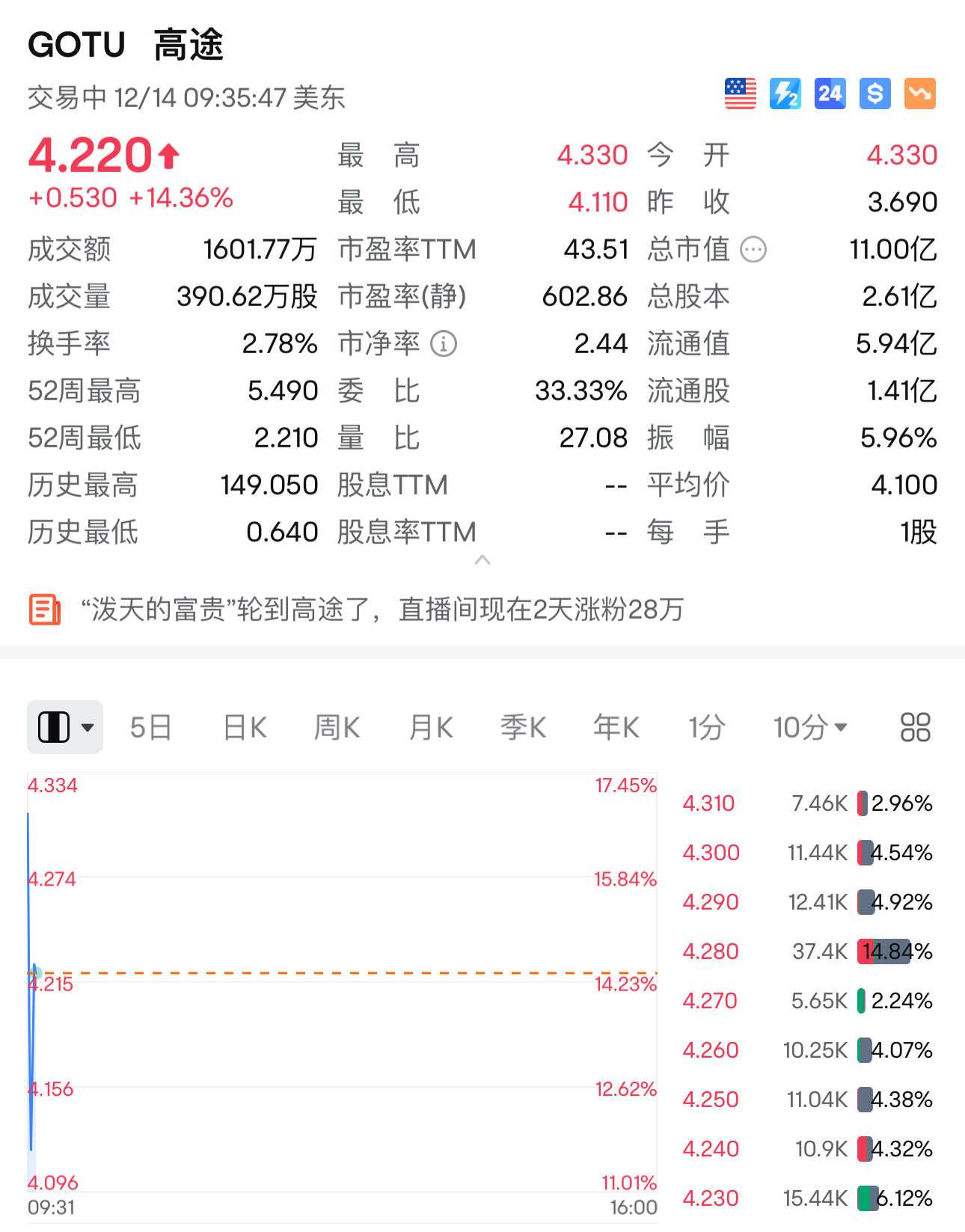Tap the US market flag icon
The image size is (965, 1232).
(741, 94)
